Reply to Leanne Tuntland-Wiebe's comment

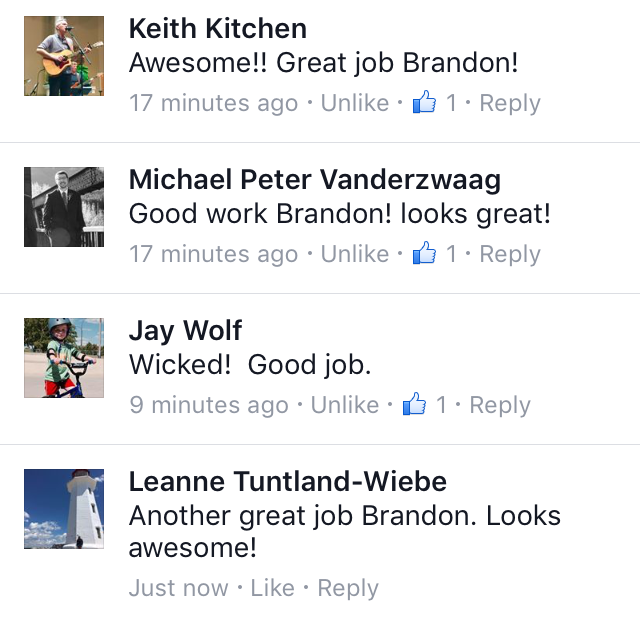click(348, 588)
